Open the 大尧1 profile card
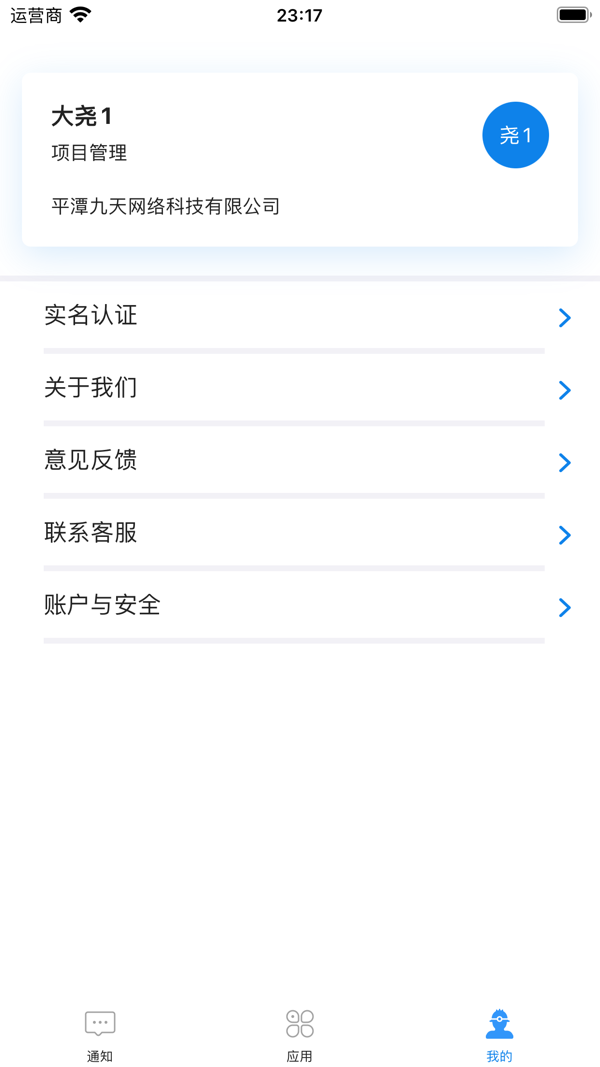Viewport: 600px width, 1067px height. pyautogui.click(x=300, y=160)
